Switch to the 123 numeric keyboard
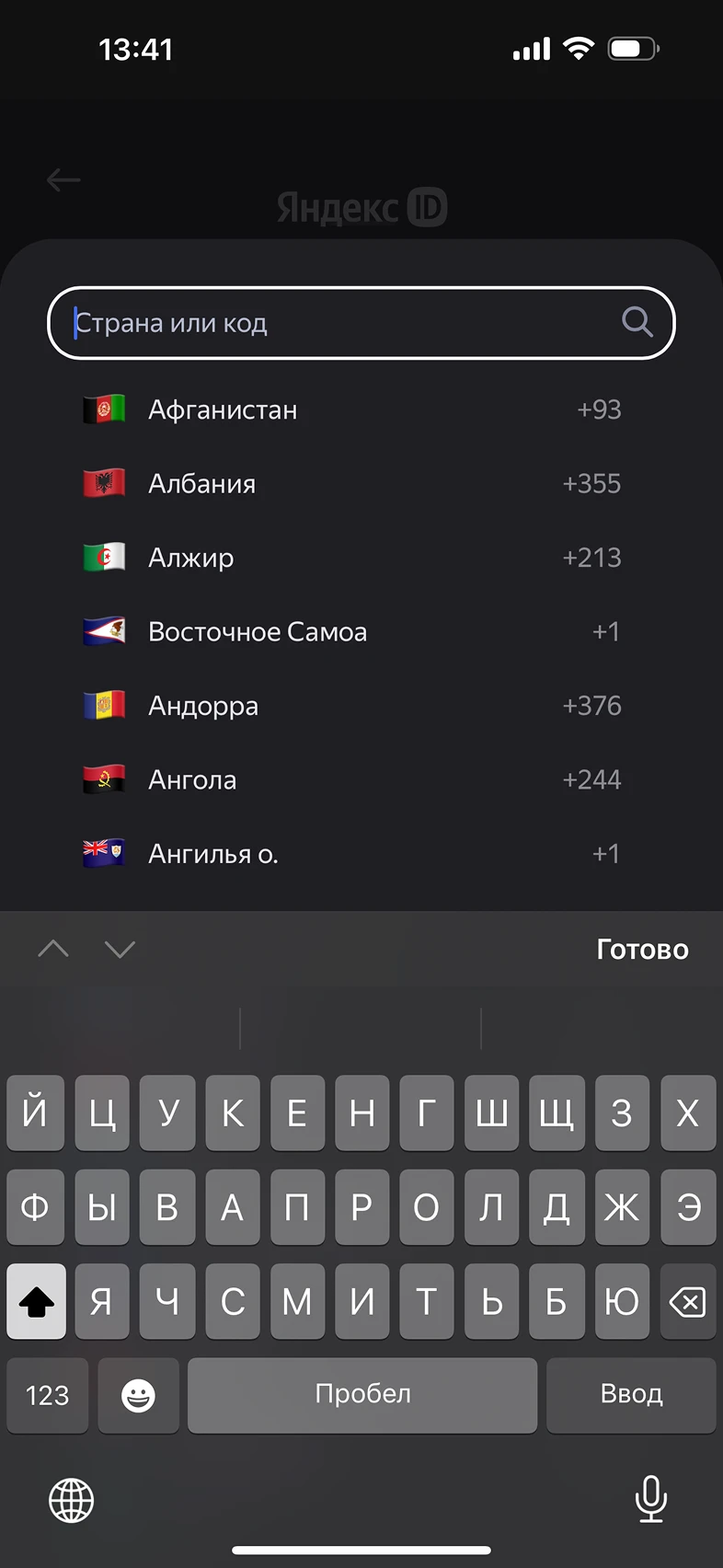The height and width of the screenshot is (1568, 723). [x=47, y=1395]
